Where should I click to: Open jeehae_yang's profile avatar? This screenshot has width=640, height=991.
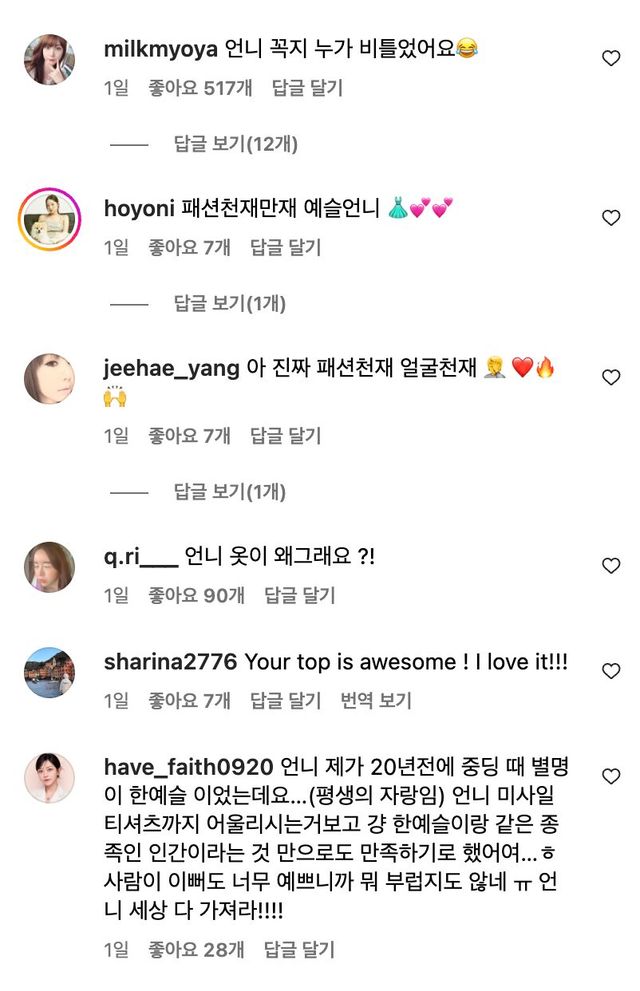coord(49,378)
